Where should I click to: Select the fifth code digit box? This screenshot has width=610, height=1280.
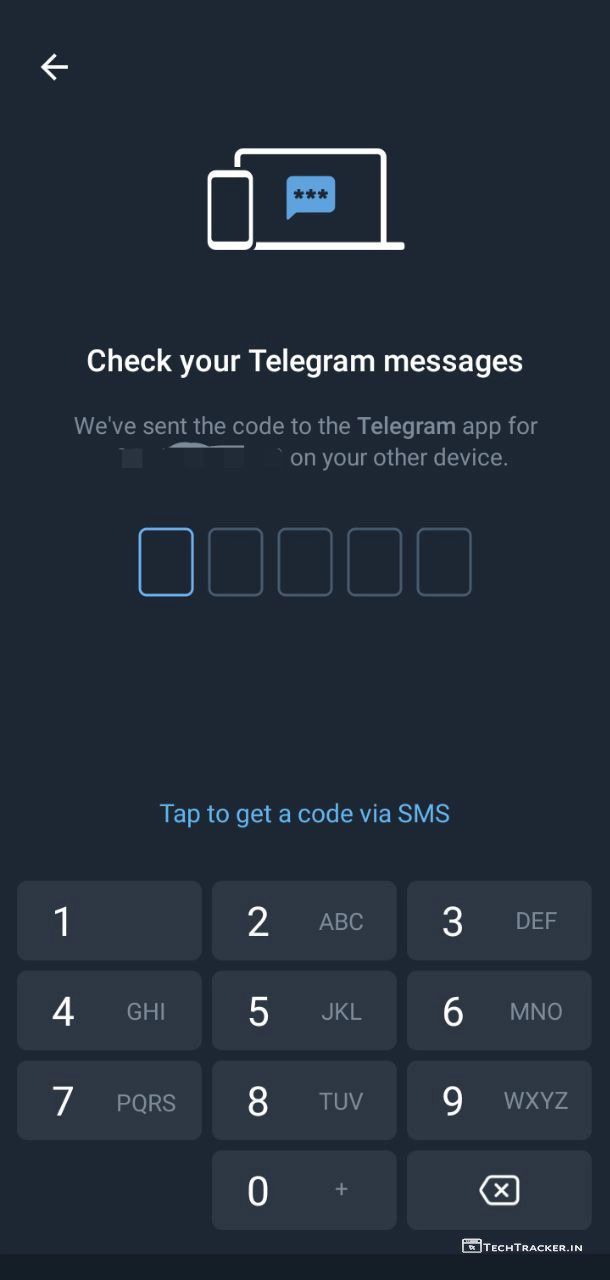click(x=444, y=562)
